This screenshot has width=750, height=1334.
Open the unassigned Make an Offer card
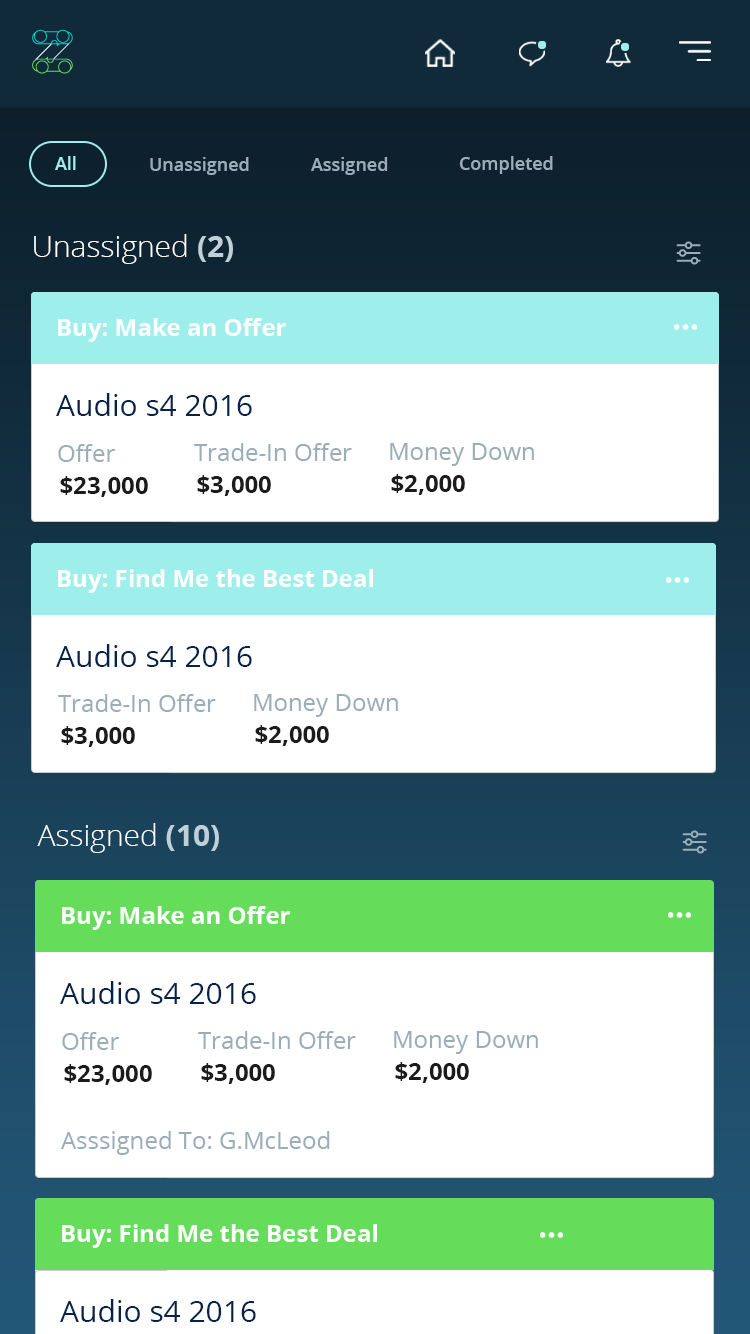click(375, 442)
